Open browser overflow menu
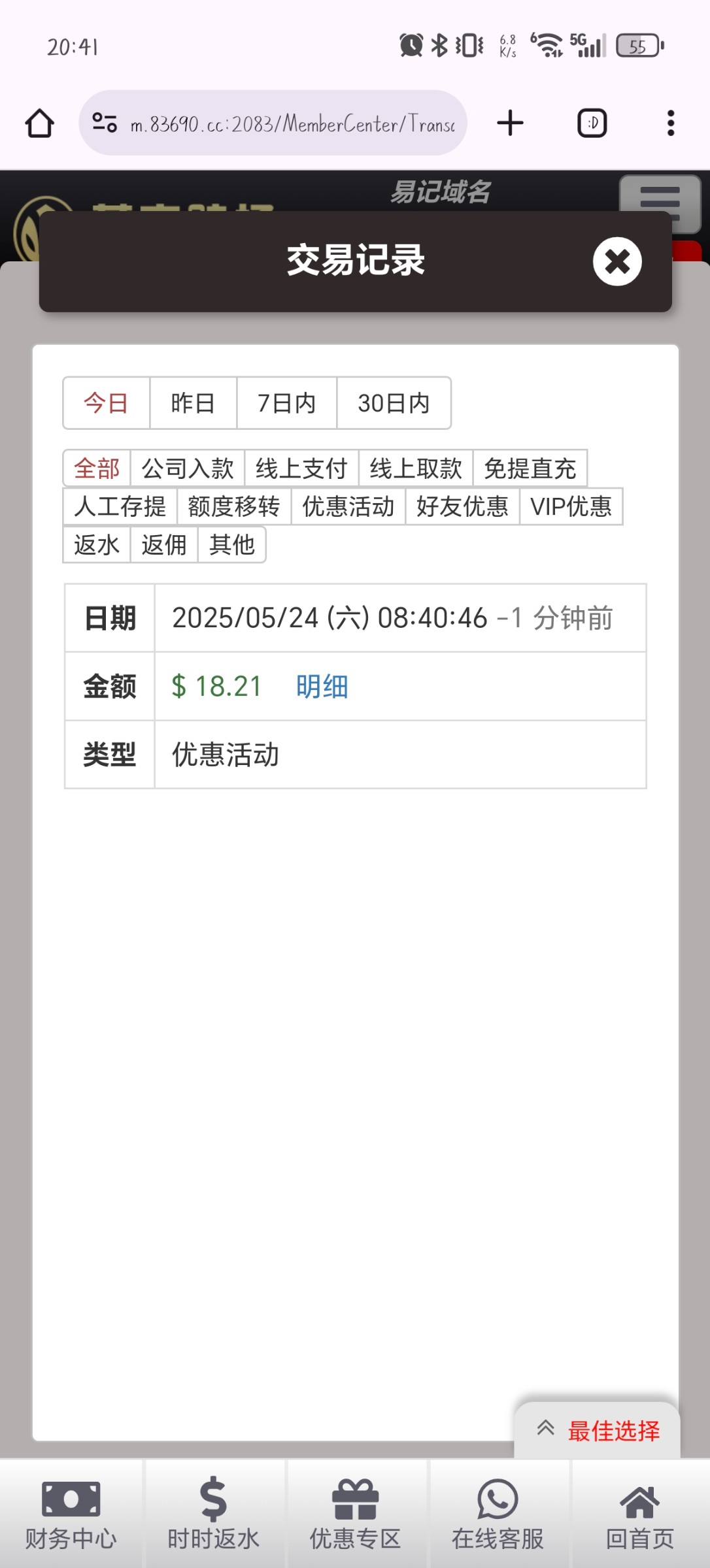This screenshot has width=710, height=1568. pos(670,123)
